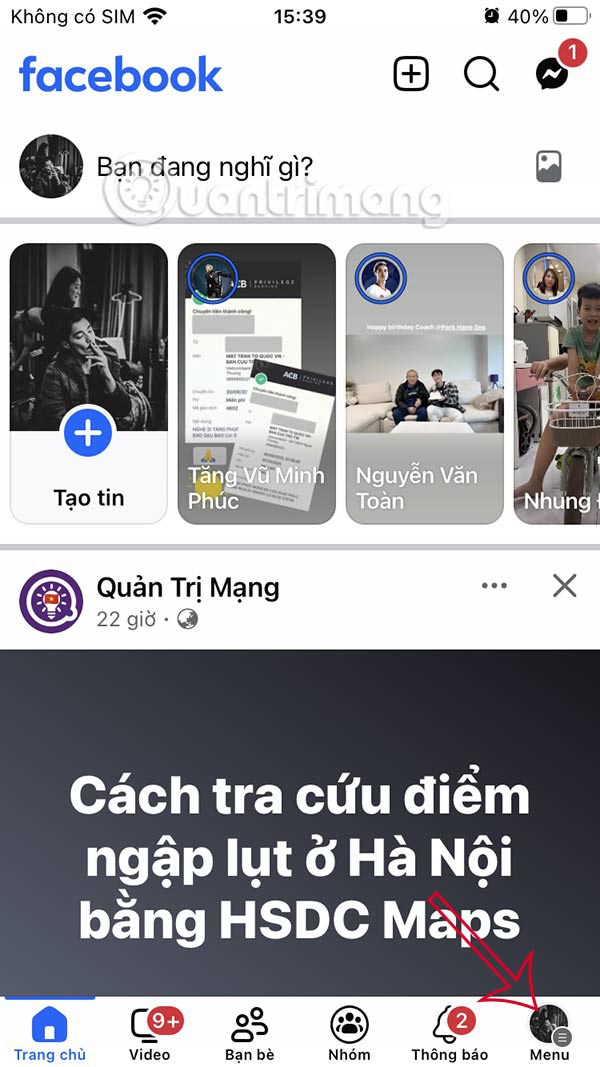The height and width of the screenshot is (1067, 600).
Task: Open your profile picture beside the composer
Action: tap(51, 166)
